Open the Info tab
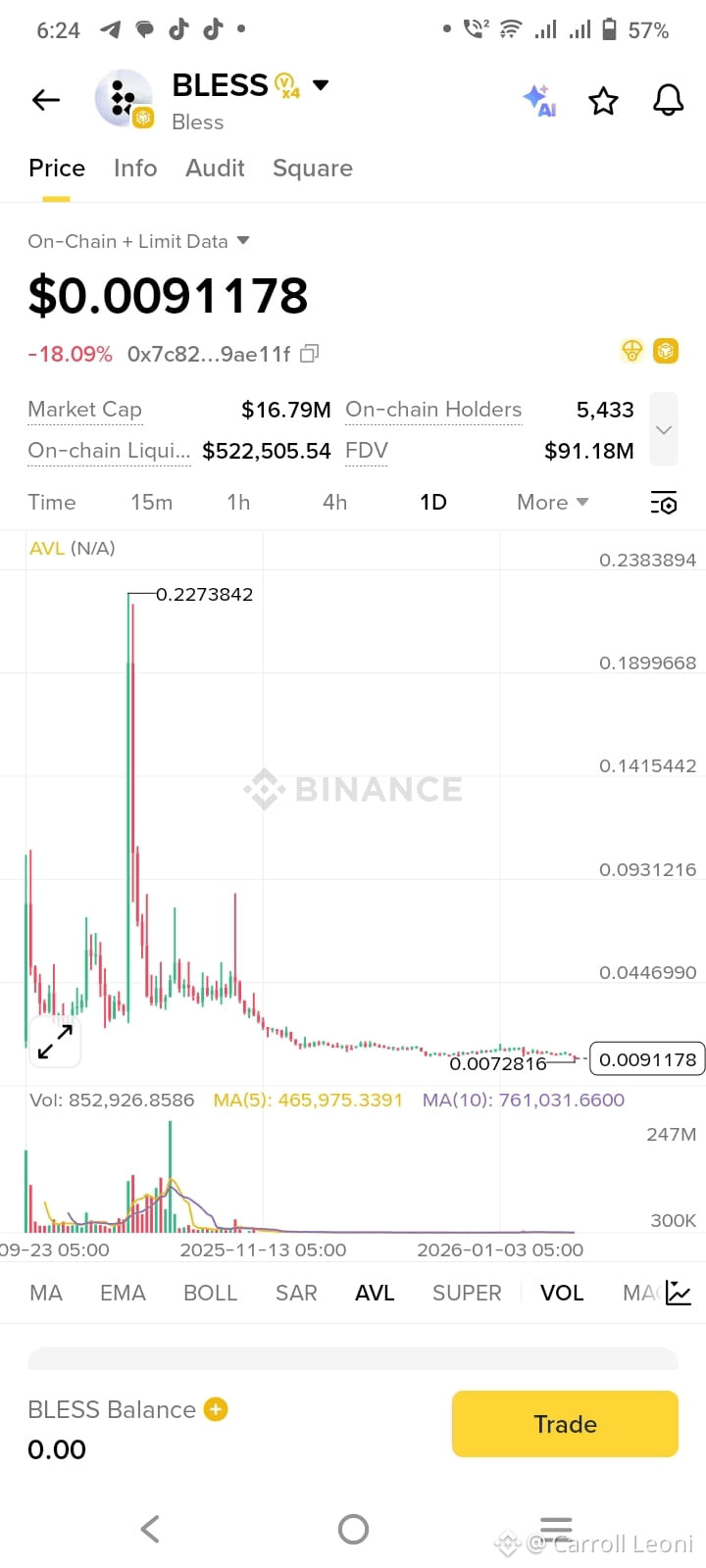 134,169
